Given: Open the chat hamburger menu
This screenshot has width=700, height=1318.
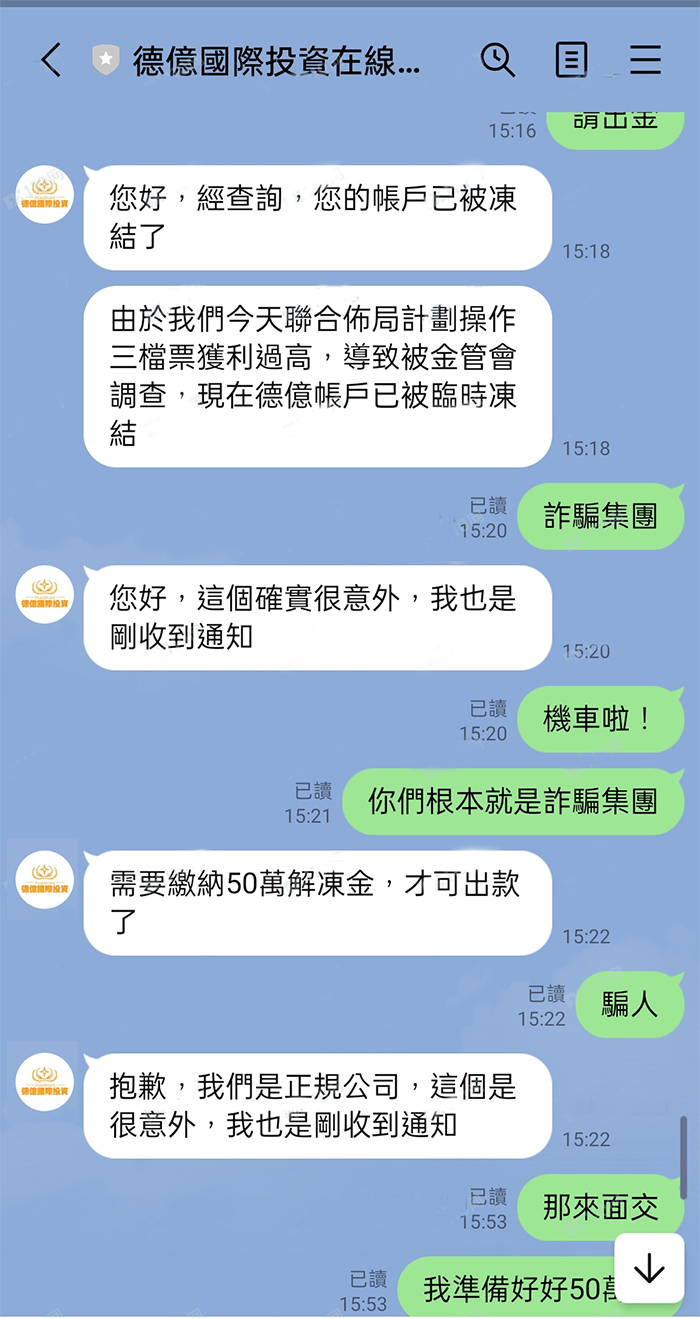Looking at the screenshot, I should tap(645, 60).
